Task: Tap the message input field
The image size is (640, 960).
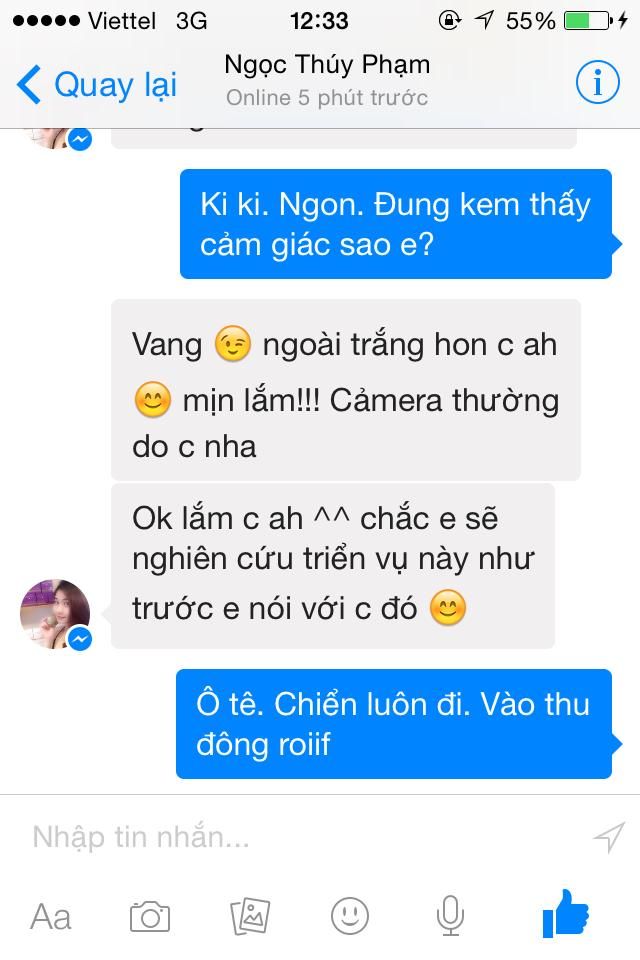Action: pyautogui.click(x=300, y=836)
